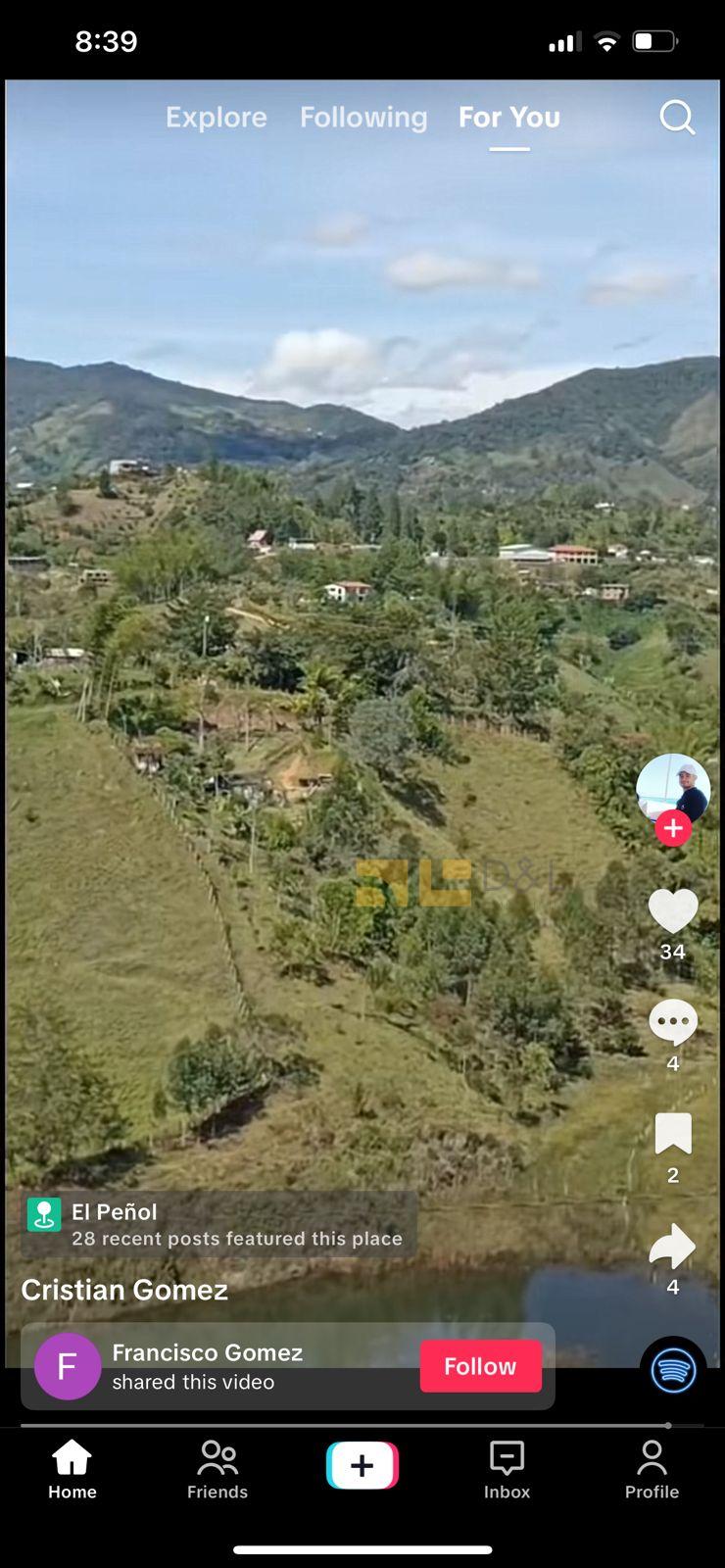Check the Inbox tab
The image size is (725, 1568).
pos(507,1469)
